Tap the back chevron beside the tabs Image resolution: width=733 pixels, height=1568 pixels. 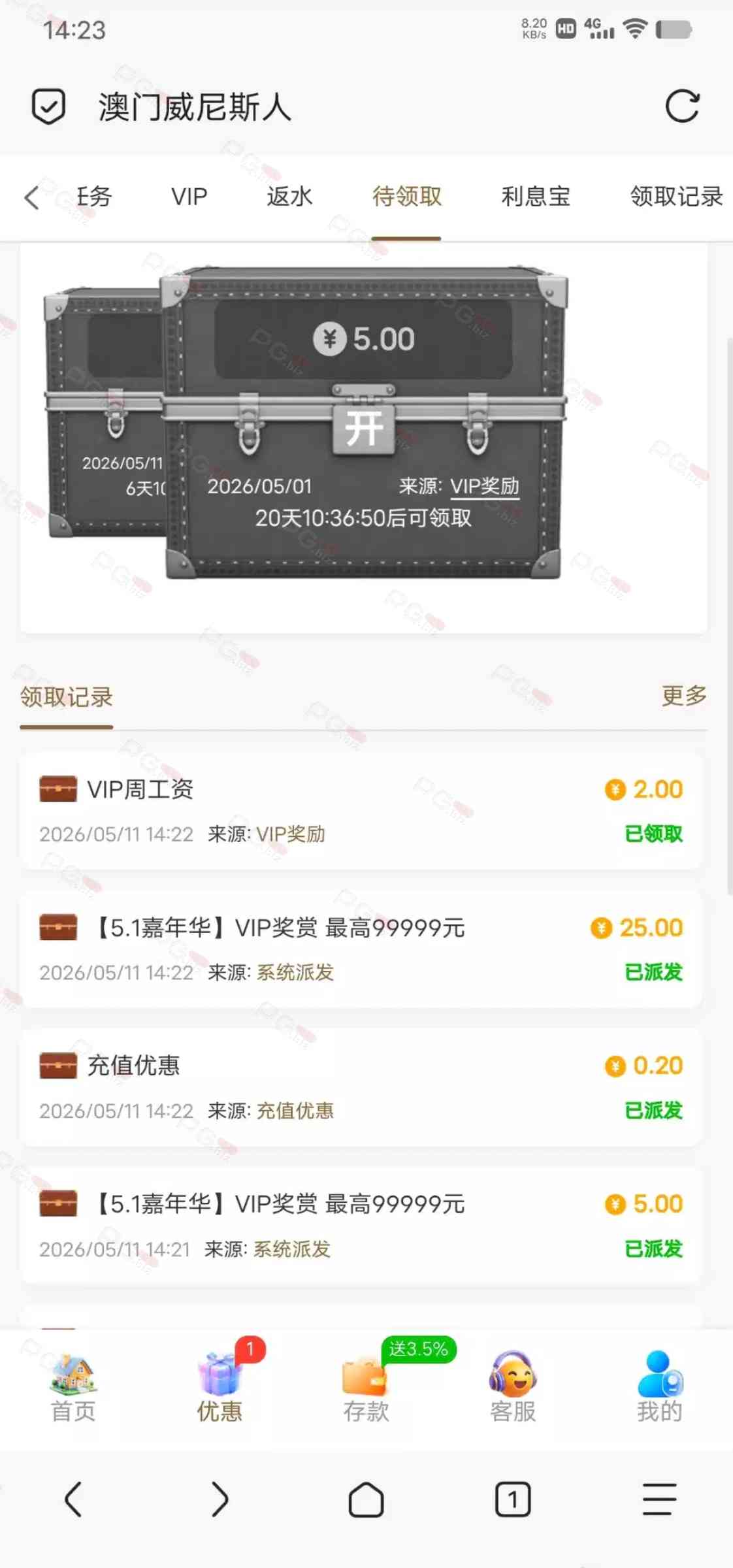click(31, 197)
